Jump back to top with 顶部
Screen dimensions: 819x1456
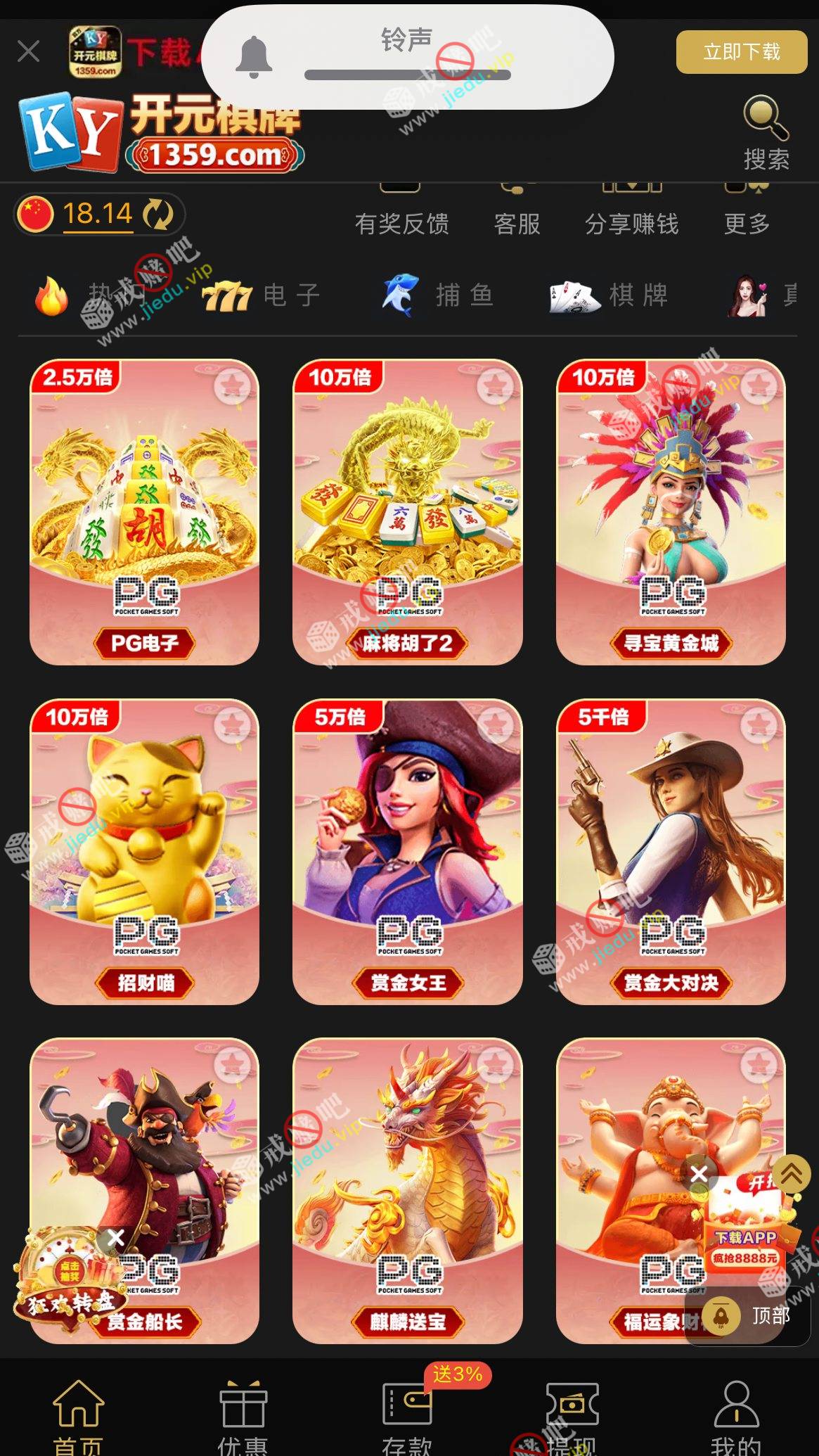[749, 1315]
